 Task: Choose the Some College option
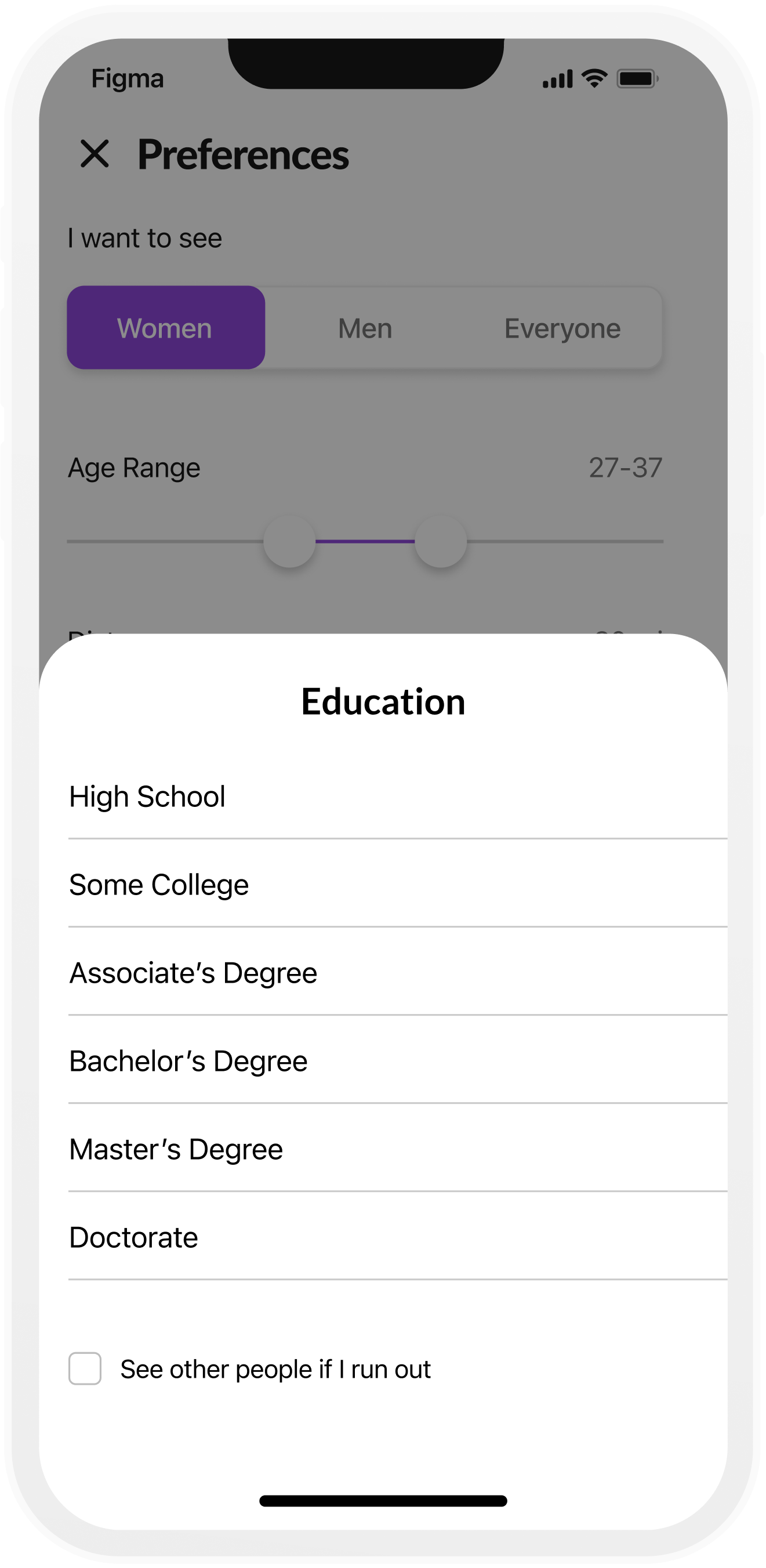point(398,883)
